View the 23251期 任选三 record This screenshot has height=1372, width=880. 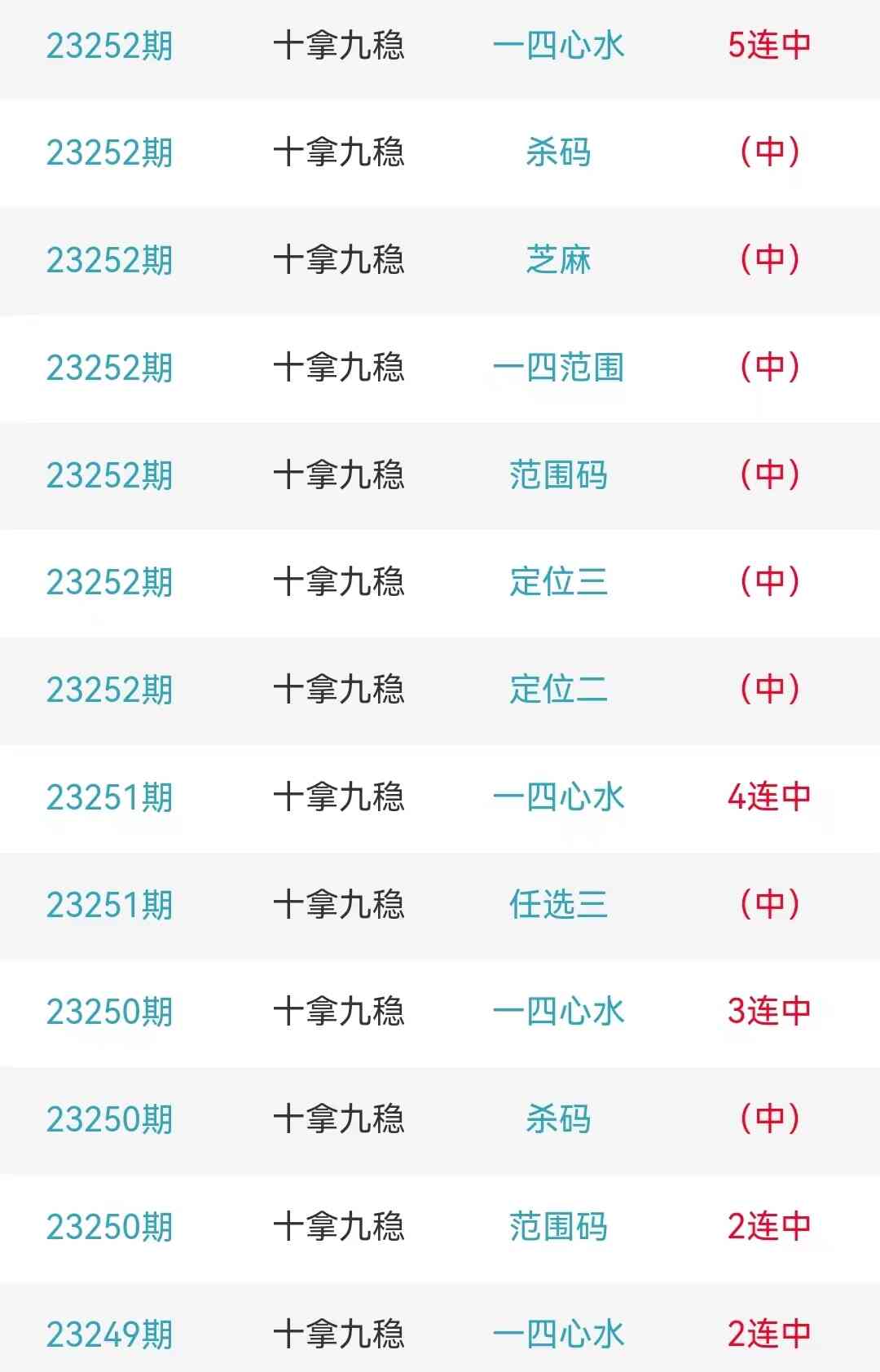tap(558, 905)
